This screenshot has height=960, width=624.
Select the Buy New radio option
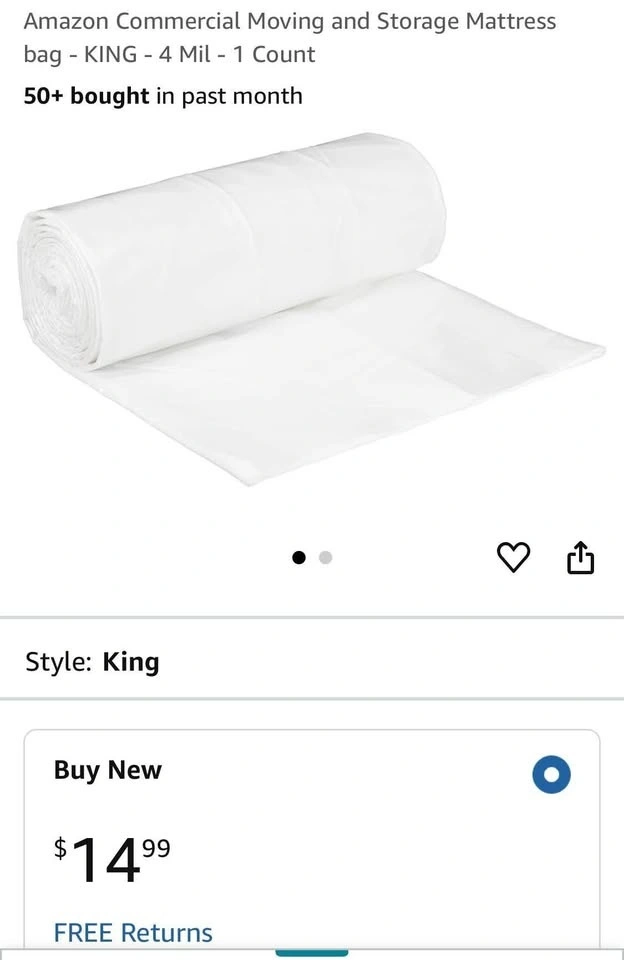[x=551, y=774]
